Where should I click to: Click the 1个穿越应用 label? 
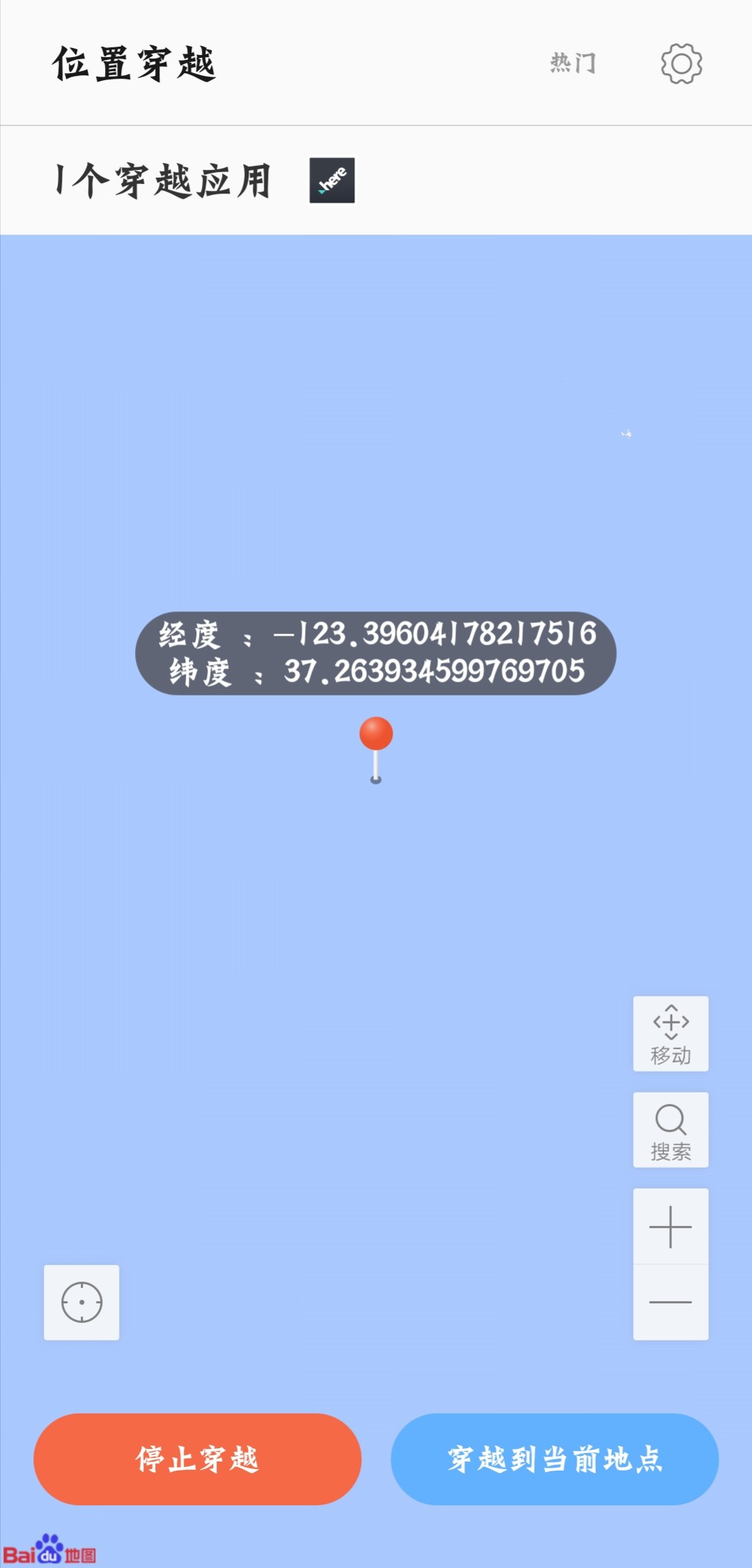[x=164, y=180]
